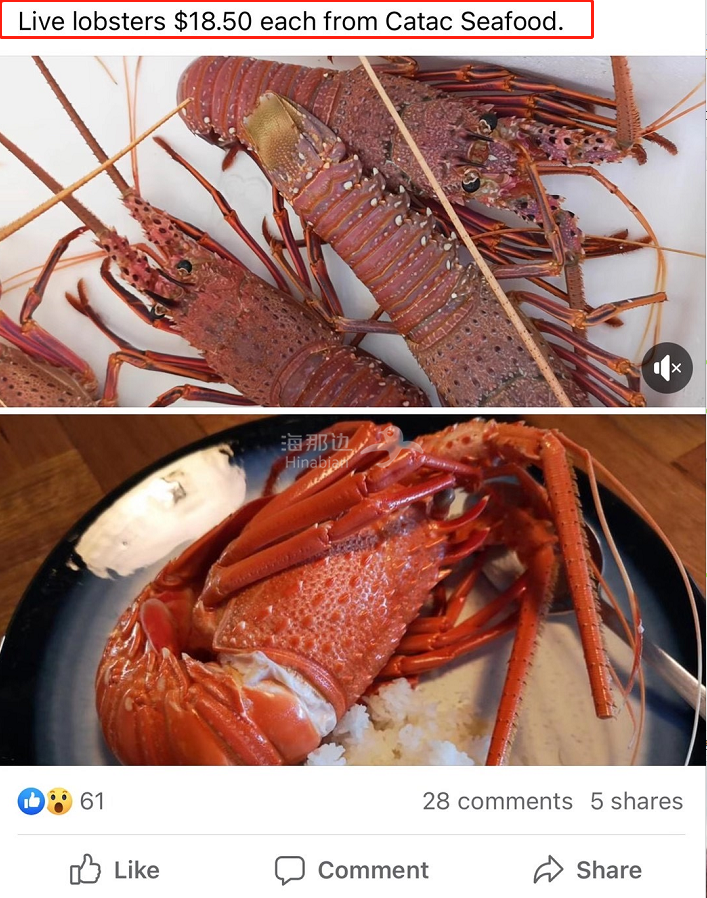
Task: View the 28 comments
Action: tap(497, 801)
